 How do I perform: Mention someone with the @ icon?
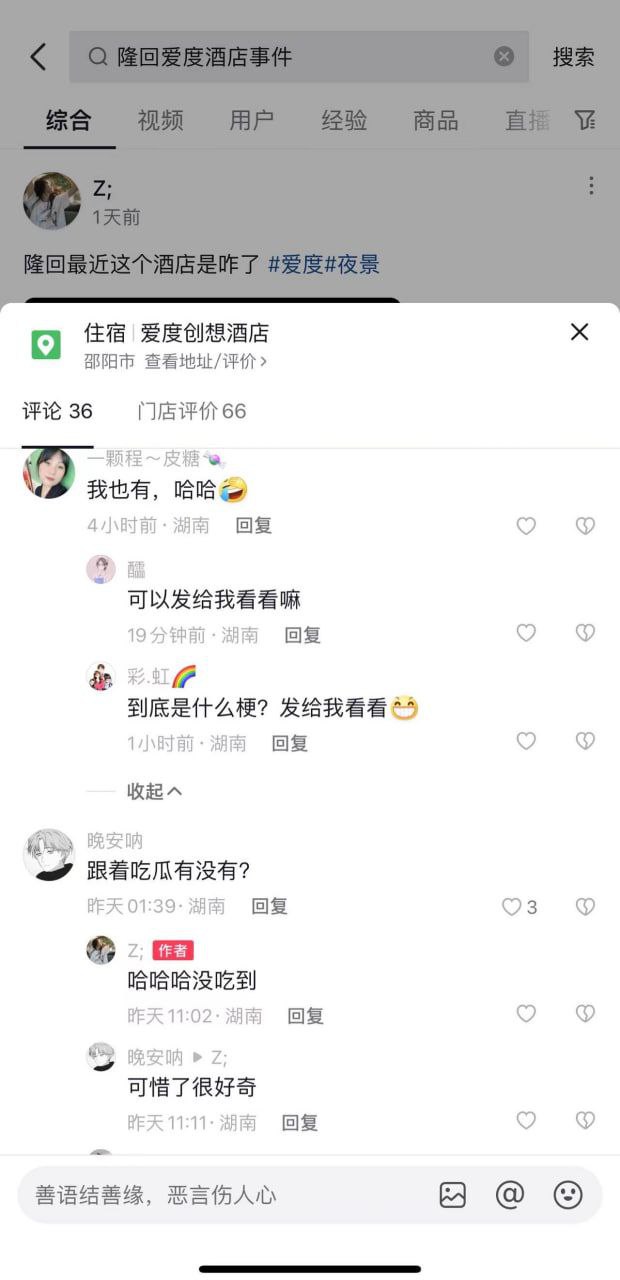tap(510, 1195)
